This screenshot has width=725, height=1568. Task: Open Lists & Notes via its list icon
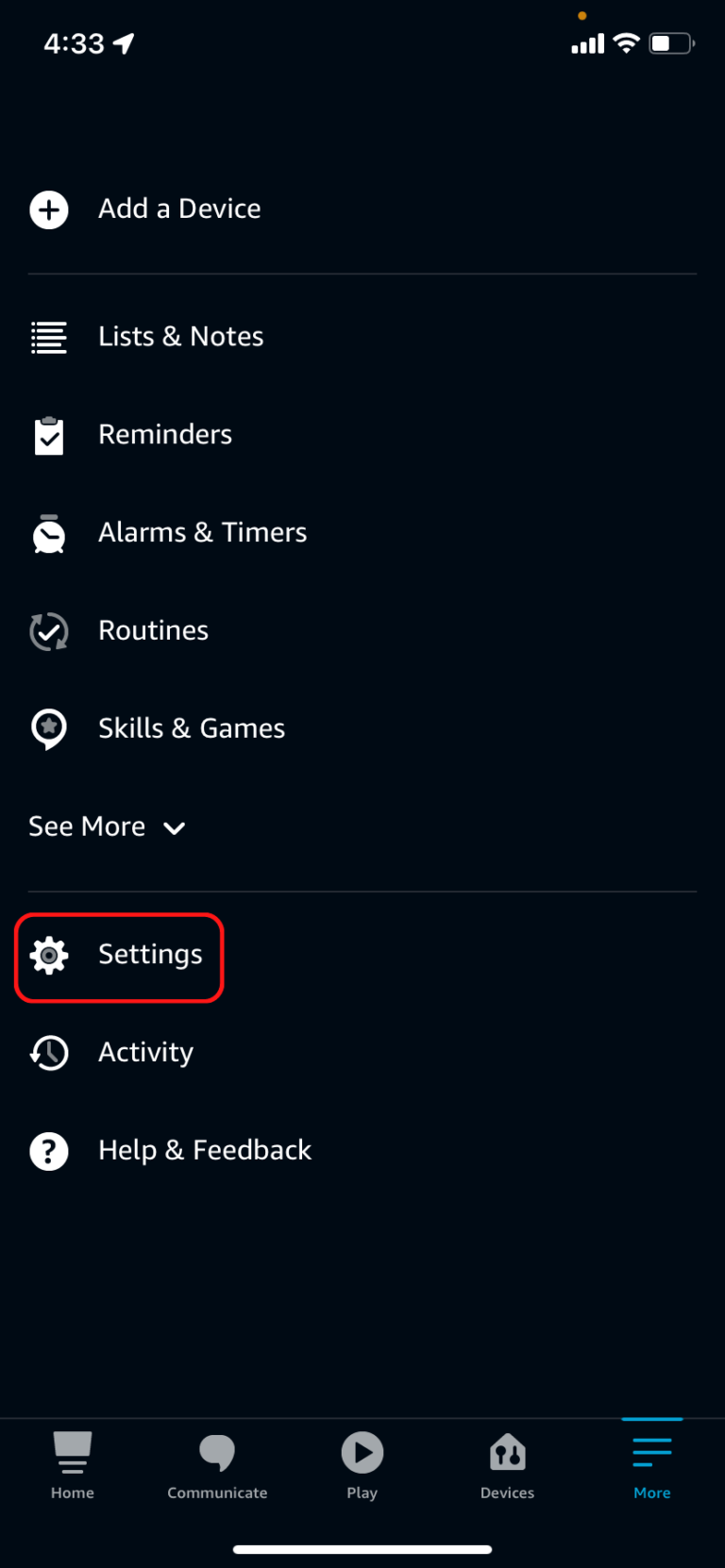pyautogui.click(x=48, y=337)
